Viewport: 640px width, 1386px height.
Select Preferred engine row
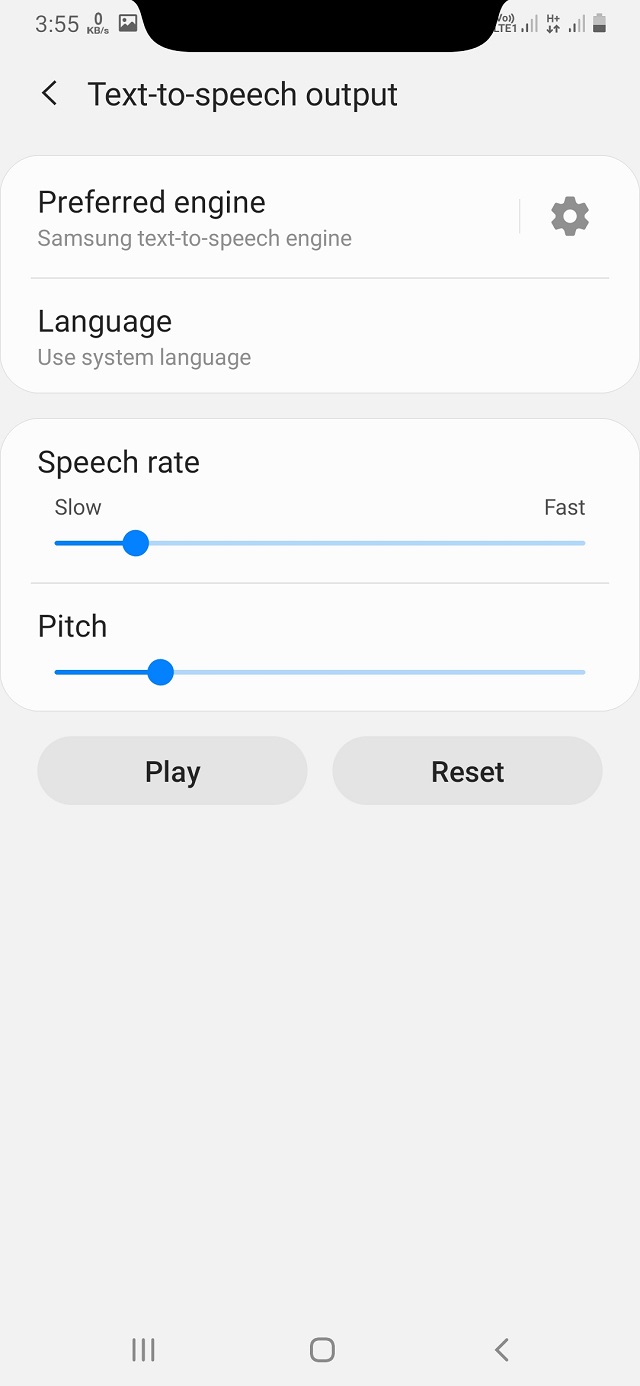tap(260, 218)
